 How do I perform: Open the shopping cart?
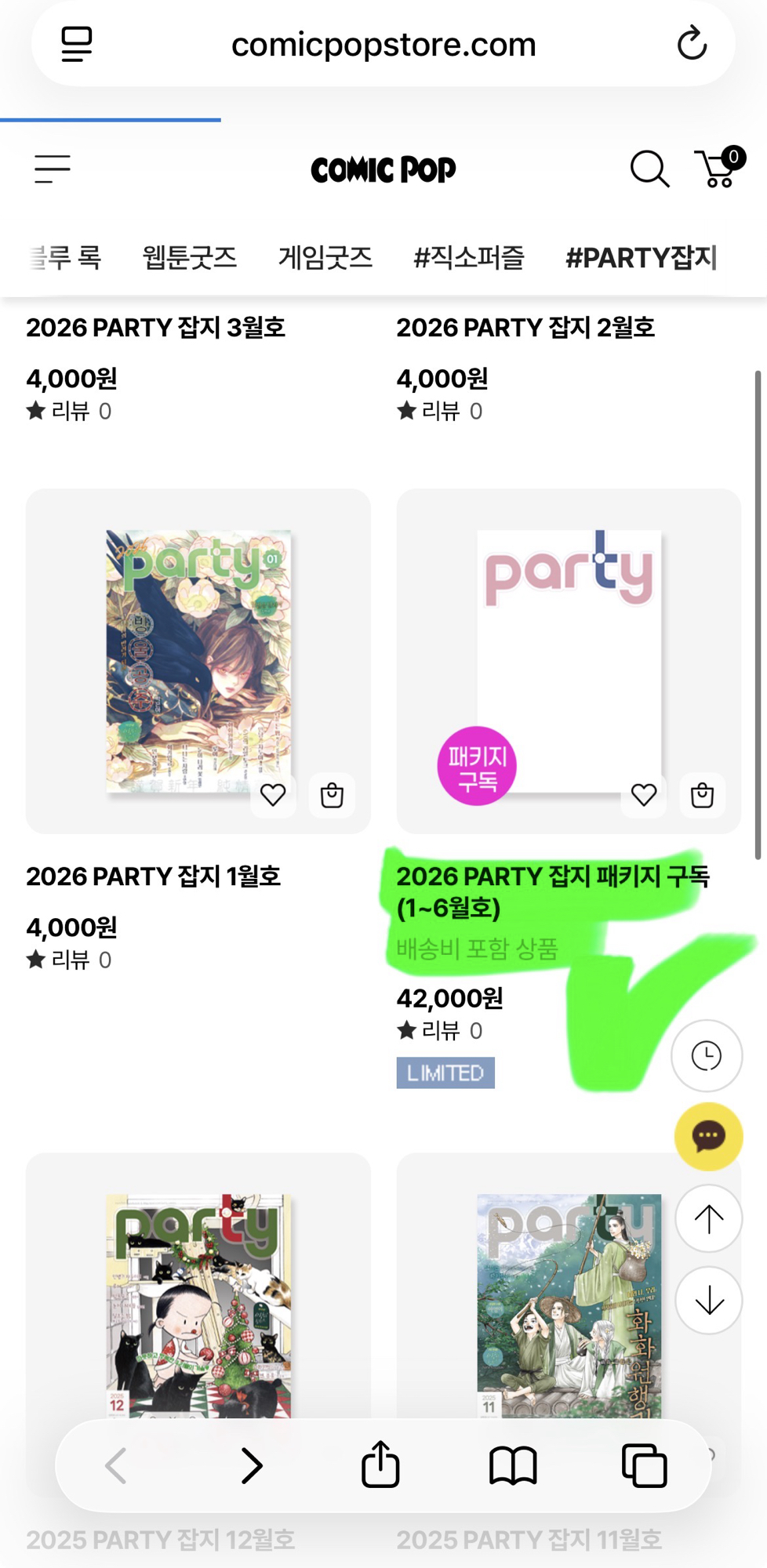pyautogui.click(x=718, y=169)
